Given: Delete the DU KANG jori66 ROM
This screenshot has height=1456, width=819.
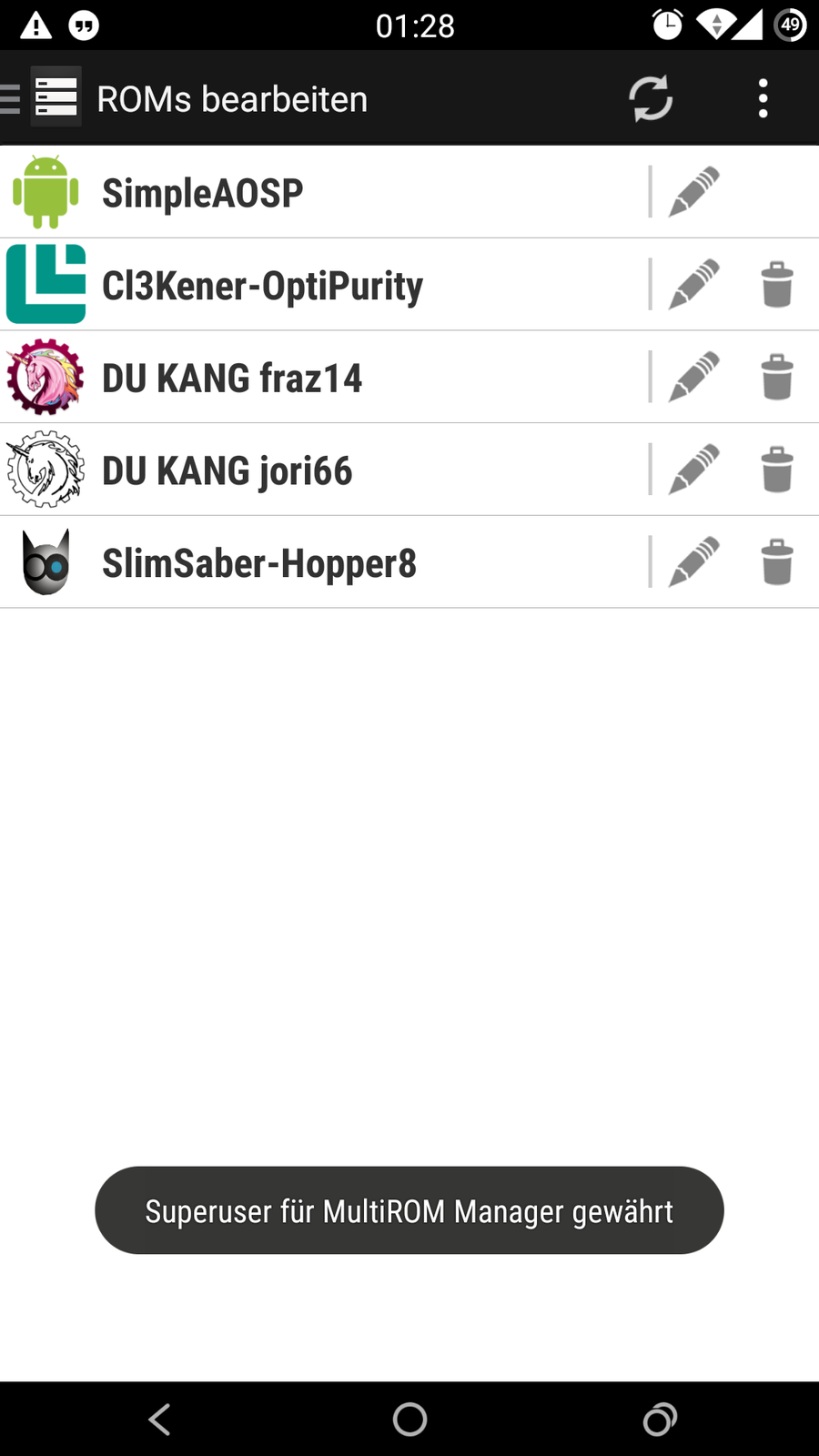Looking at the screenshot, I should [x=777, y=470].
